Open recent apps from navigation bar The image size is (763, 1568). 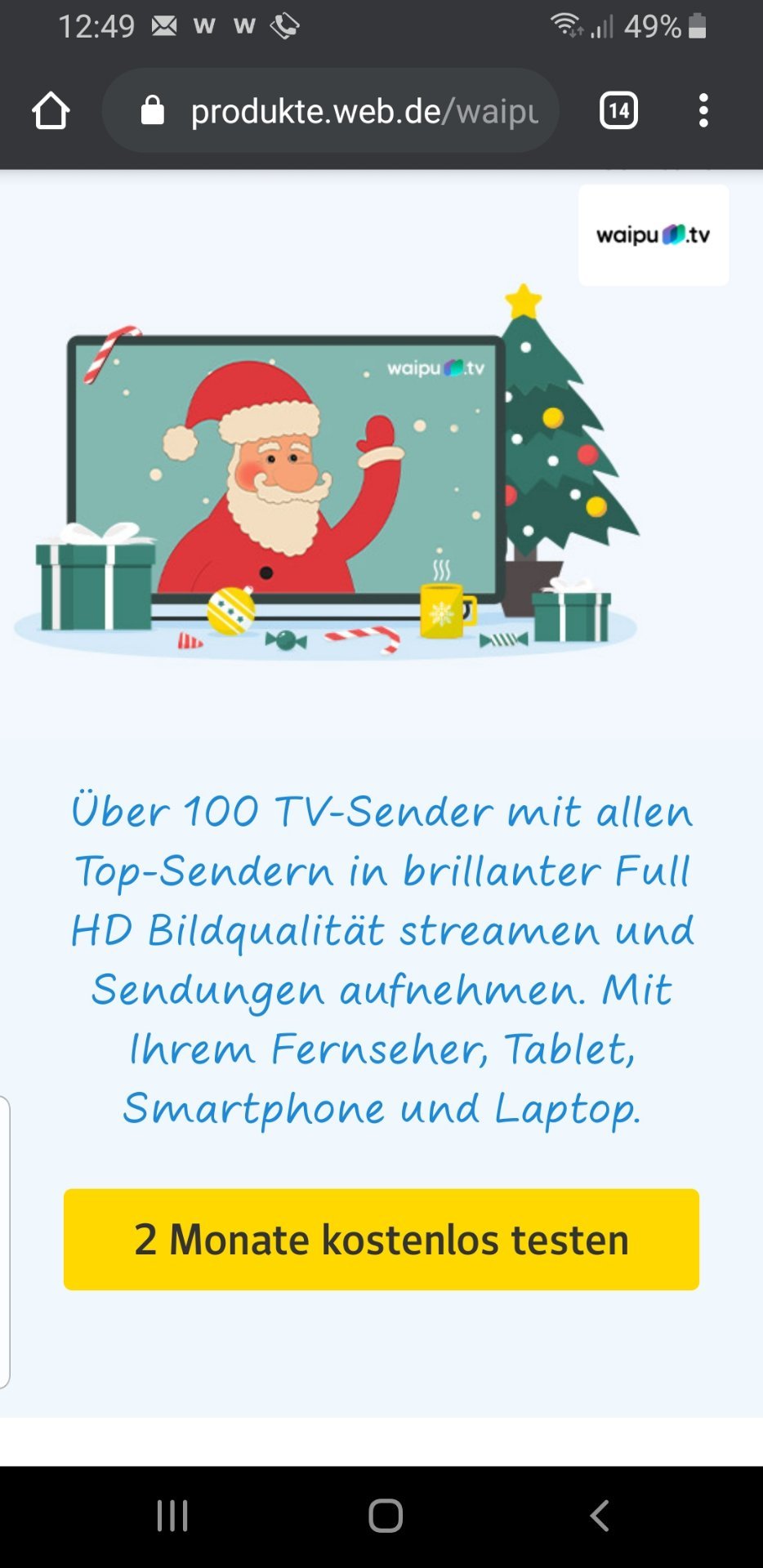point(172,1515)
